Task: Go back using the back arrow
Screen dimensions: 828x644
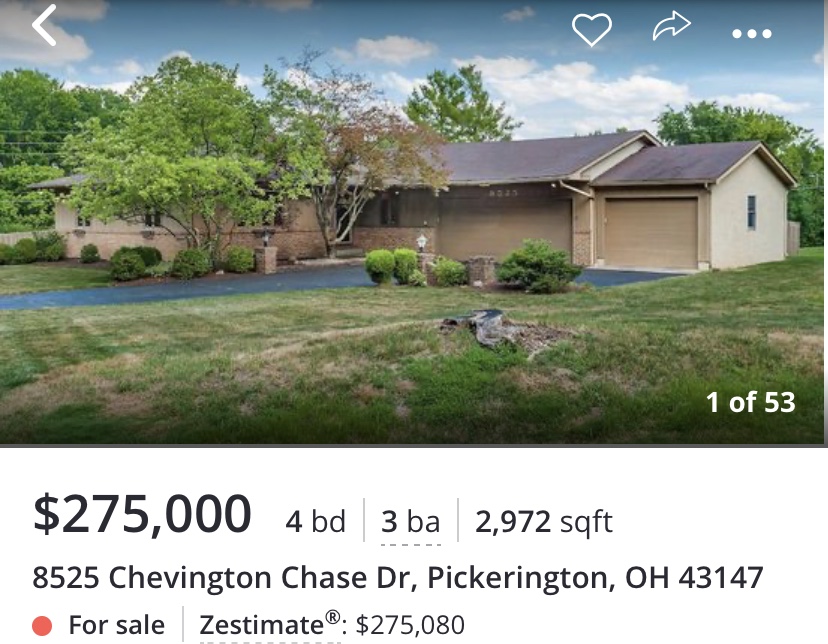Action: pos(45,26)
